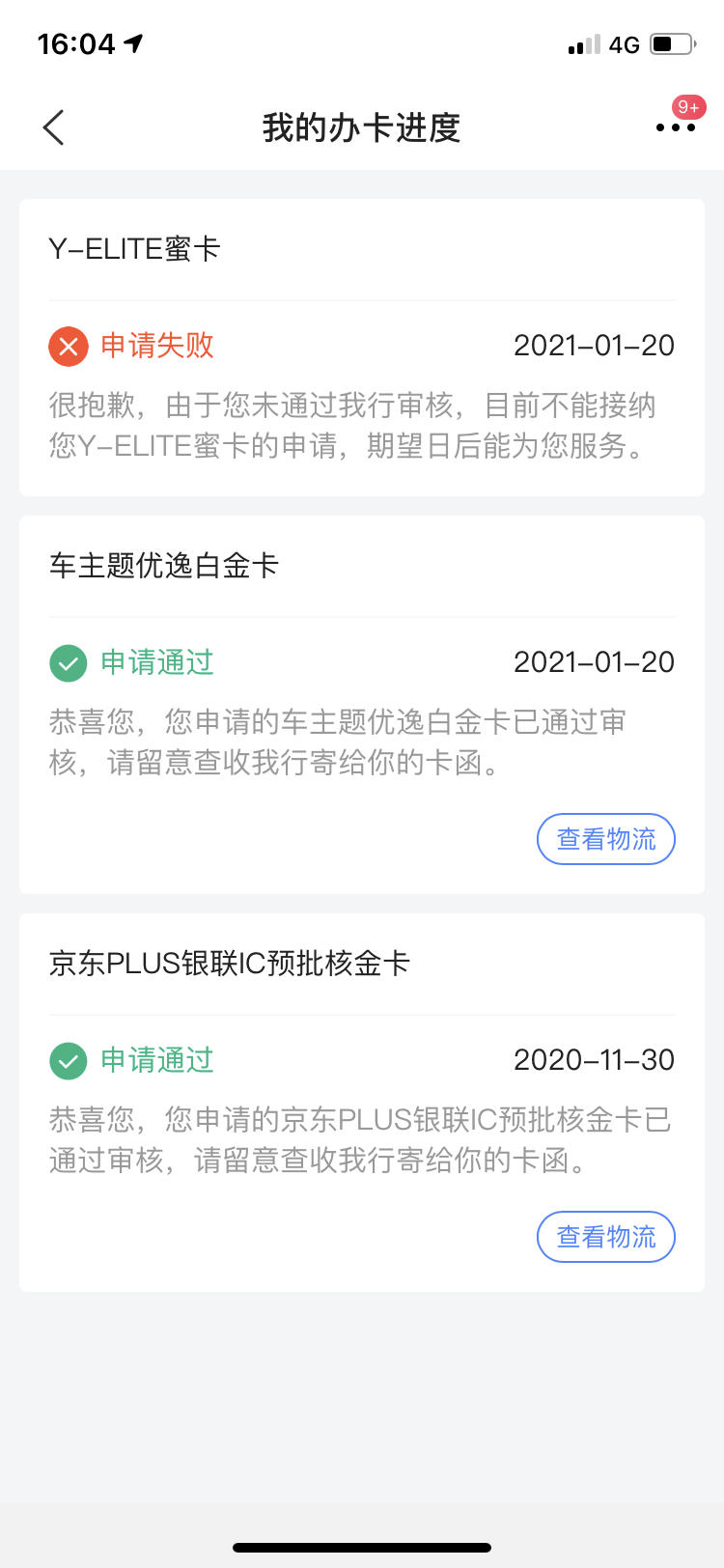The image size is (724, 1568).
Task: Go back using the top-left arrow
Action: pyautogui.click(x=54, y=127)
